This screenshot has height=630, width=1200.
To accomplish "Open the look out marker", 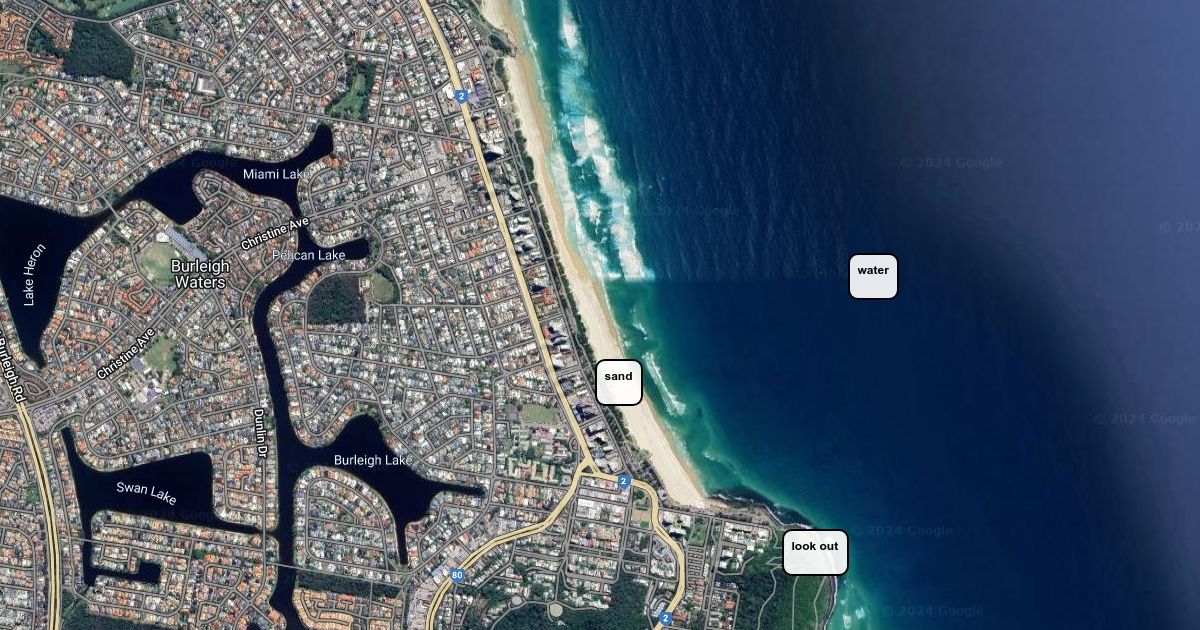I will click(815, 552).
